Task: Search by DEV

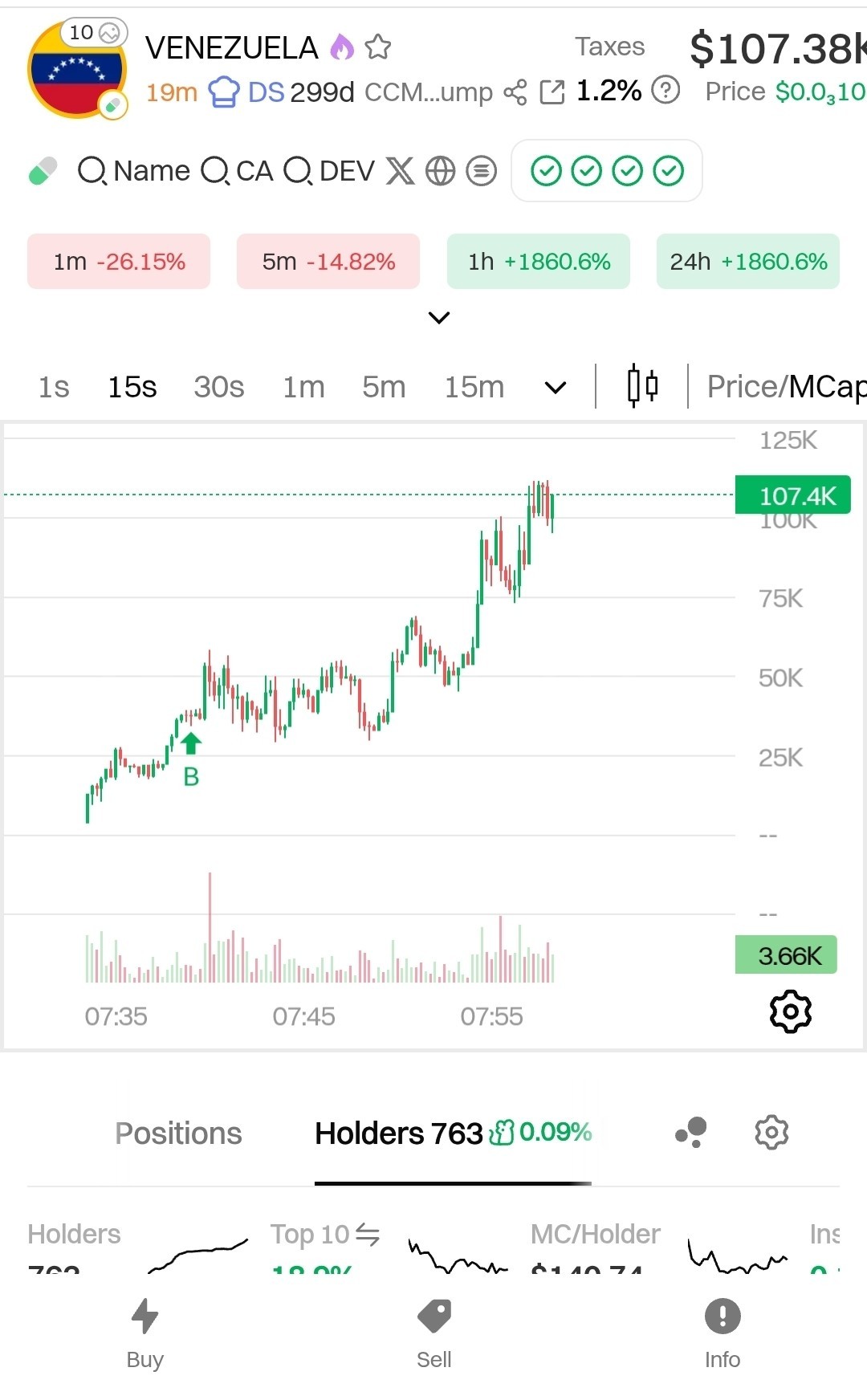Action: pos(330,171)
